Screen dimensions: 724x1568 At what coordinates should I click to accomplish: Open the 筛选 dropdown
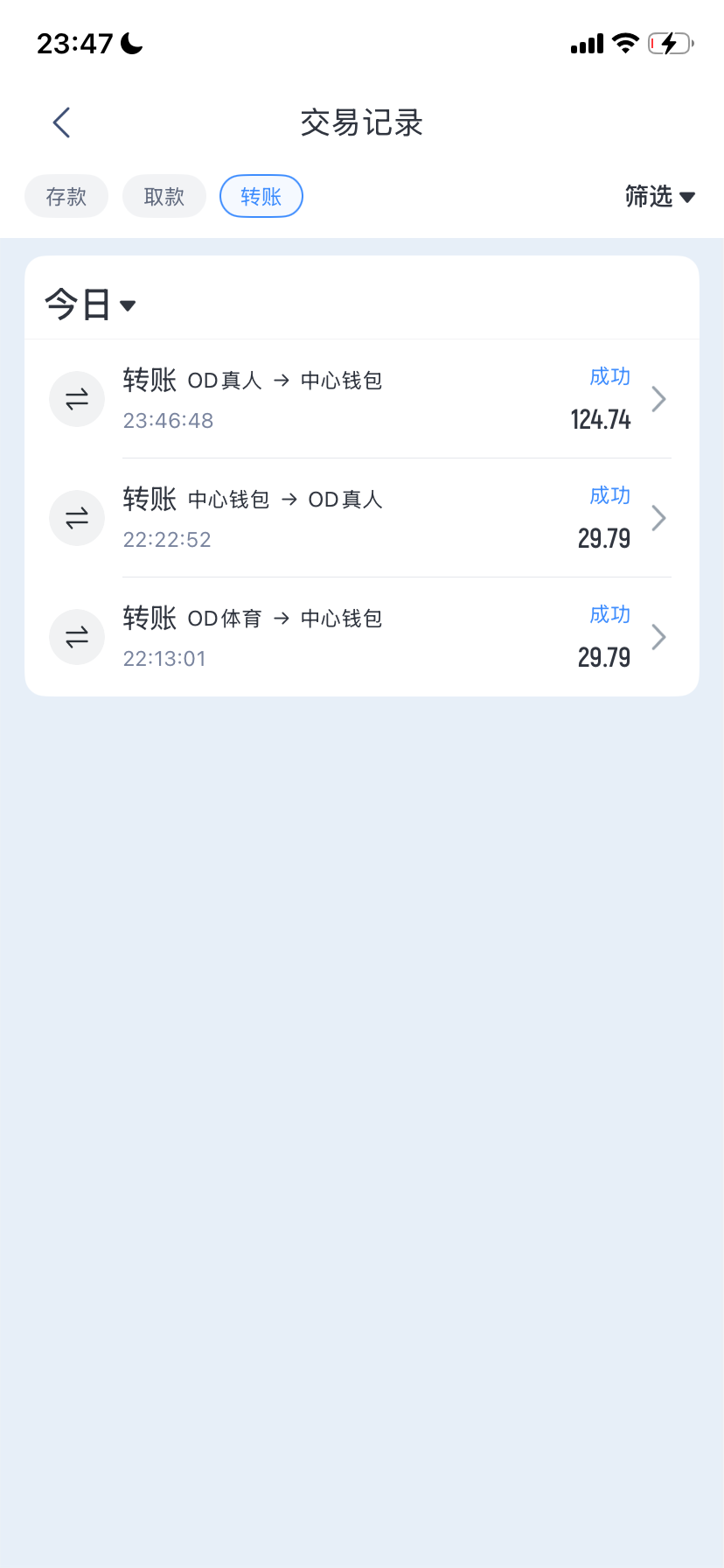(660, 196)
